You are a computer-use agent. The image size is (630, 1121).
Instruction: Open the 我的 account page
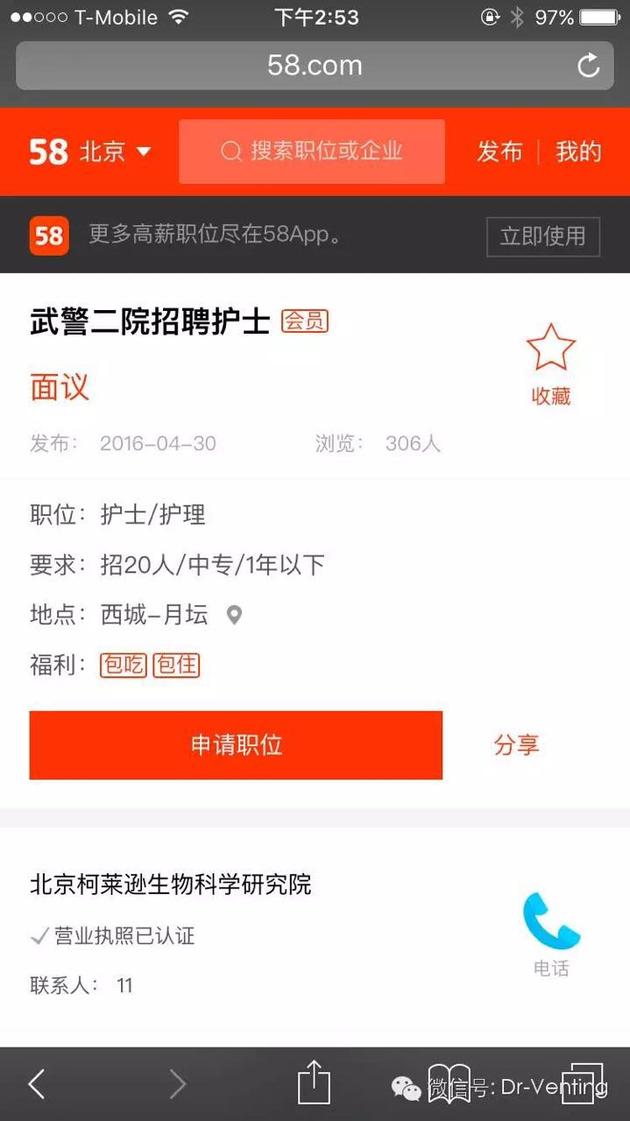coord(578,152)
